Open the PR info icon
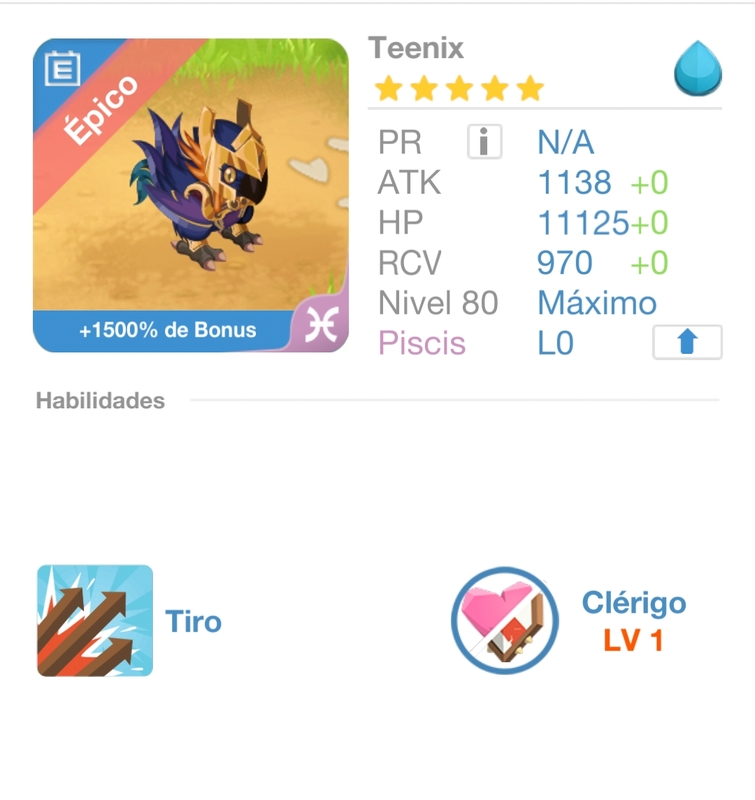Screen dimensions: 755x800 click(484, 143)
